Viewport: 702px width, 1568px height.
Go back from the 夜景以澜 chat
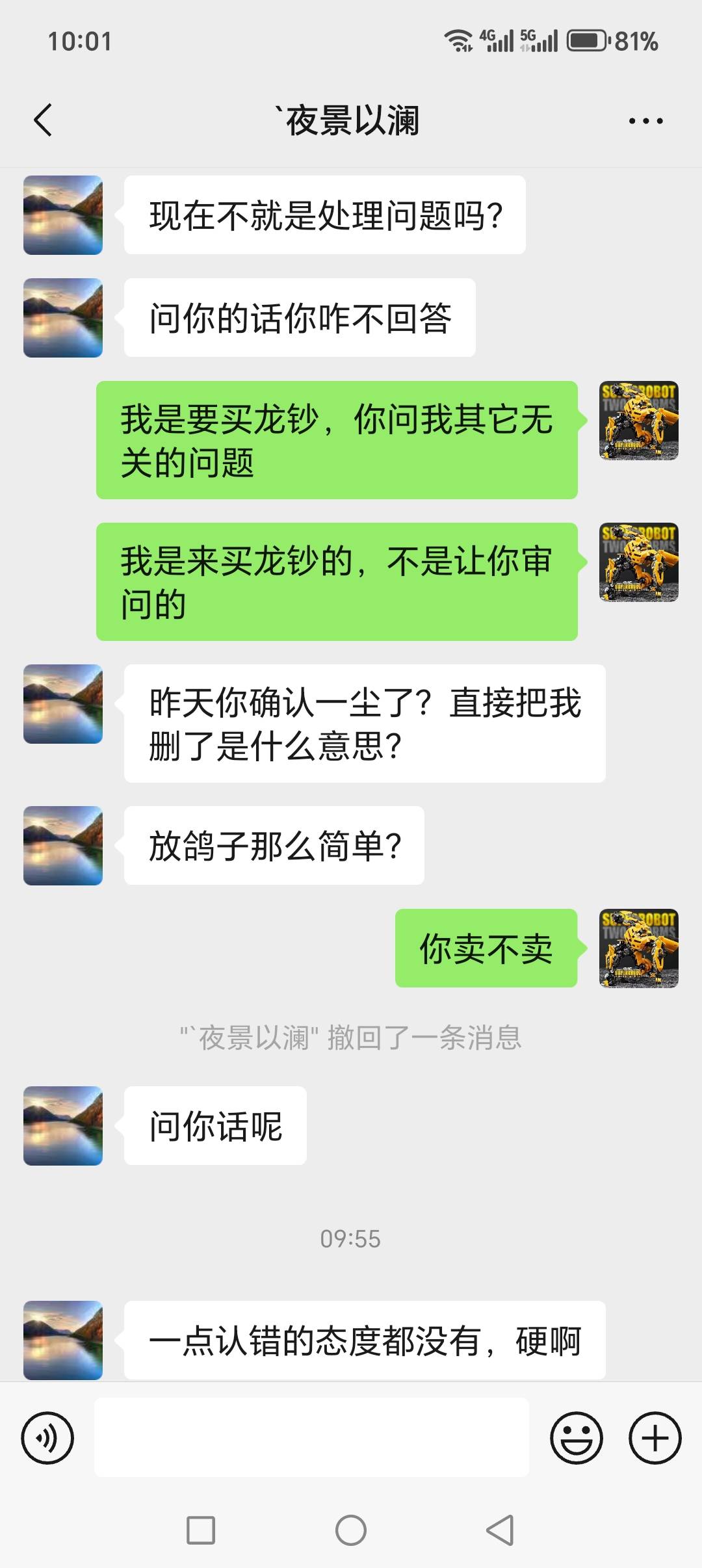[x=43, y=120]
